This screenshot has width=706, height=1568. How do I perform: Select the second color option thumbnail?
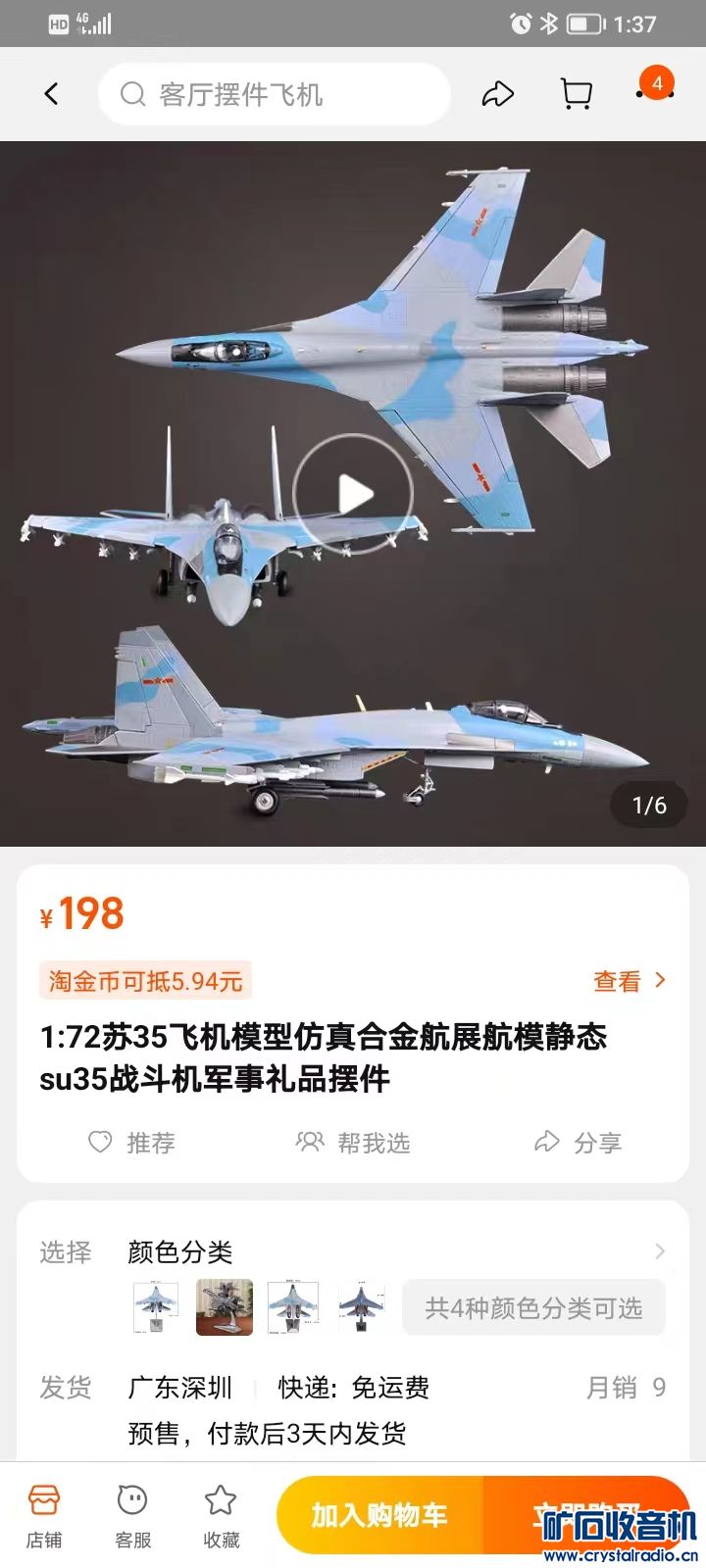click(x=225, y=1307)
